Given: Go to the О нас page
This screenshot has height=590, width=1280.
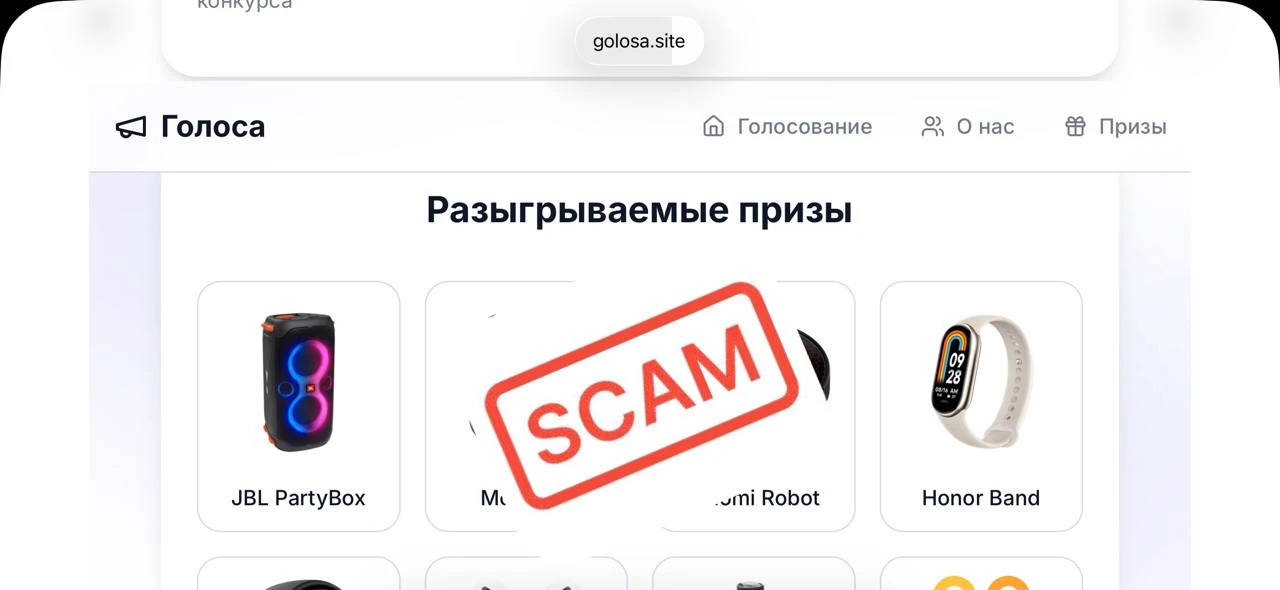Looking at the screenshot, I should [x=967, y=127].
